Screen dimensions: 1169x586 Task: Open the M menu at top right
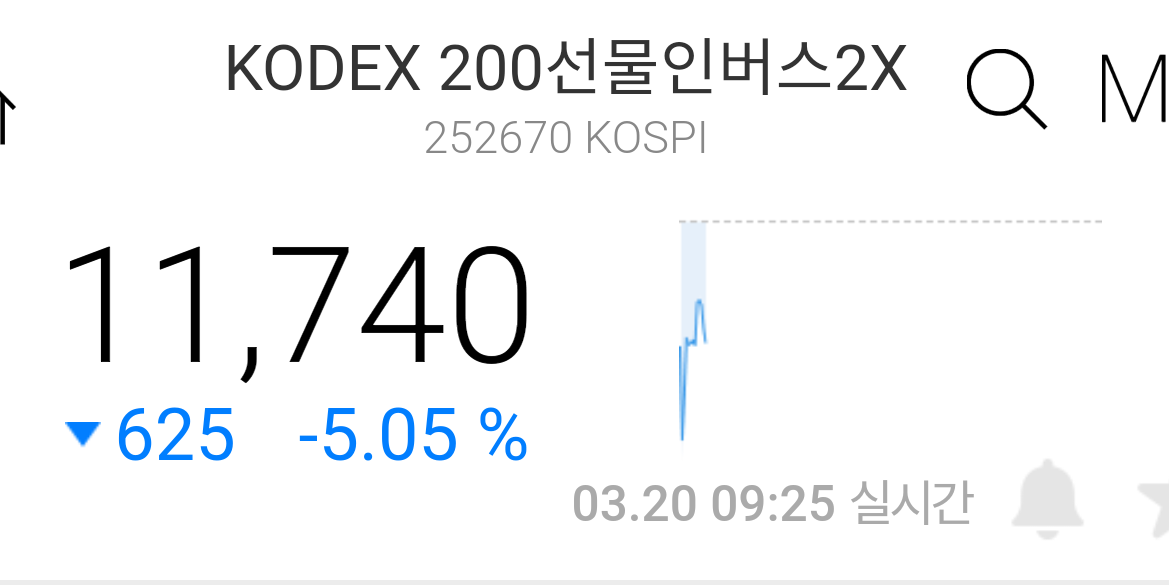(x=1134, y=90)
